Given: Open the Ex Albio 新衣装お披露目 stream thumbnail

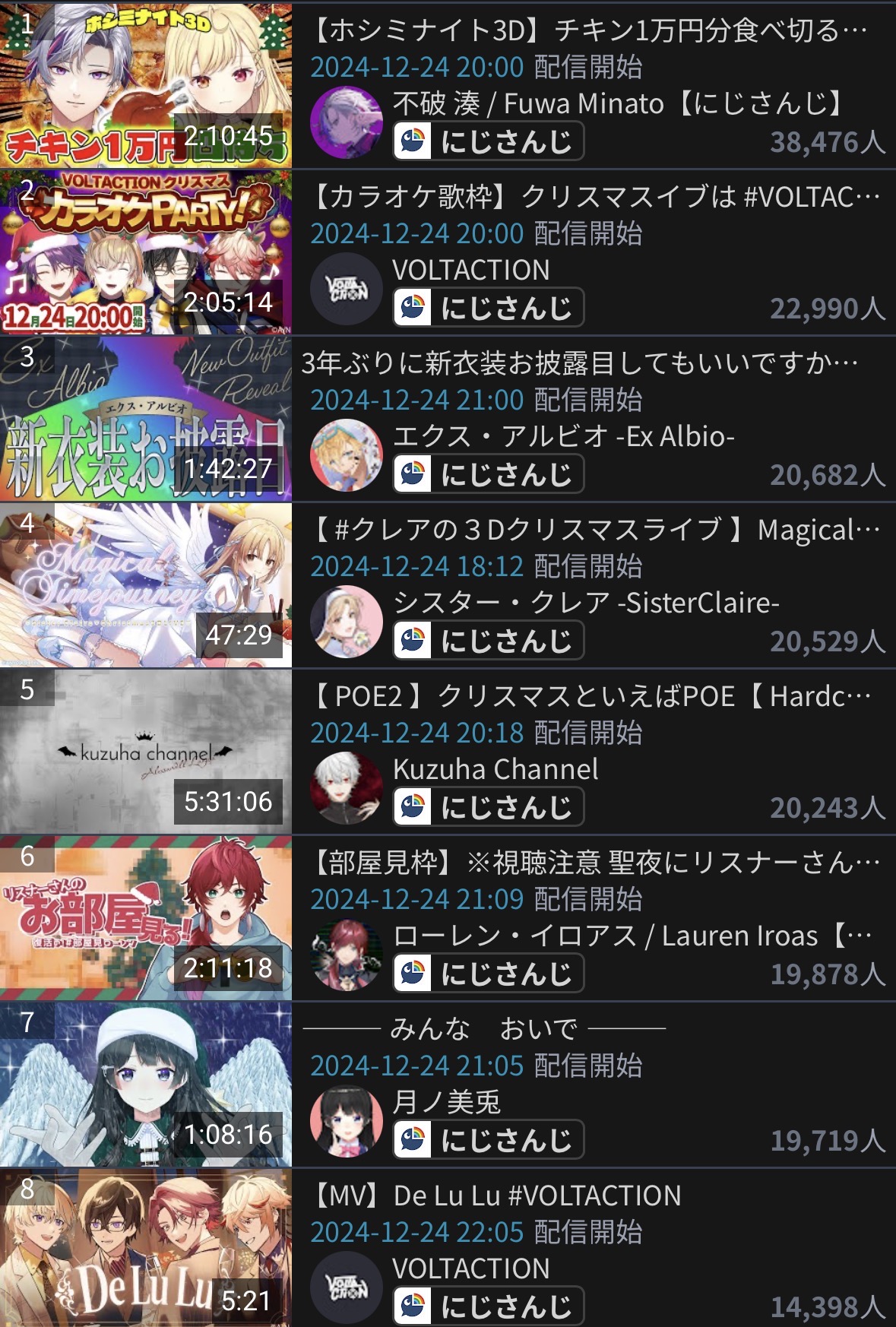Looking at the screenshot, I should 145,418.
